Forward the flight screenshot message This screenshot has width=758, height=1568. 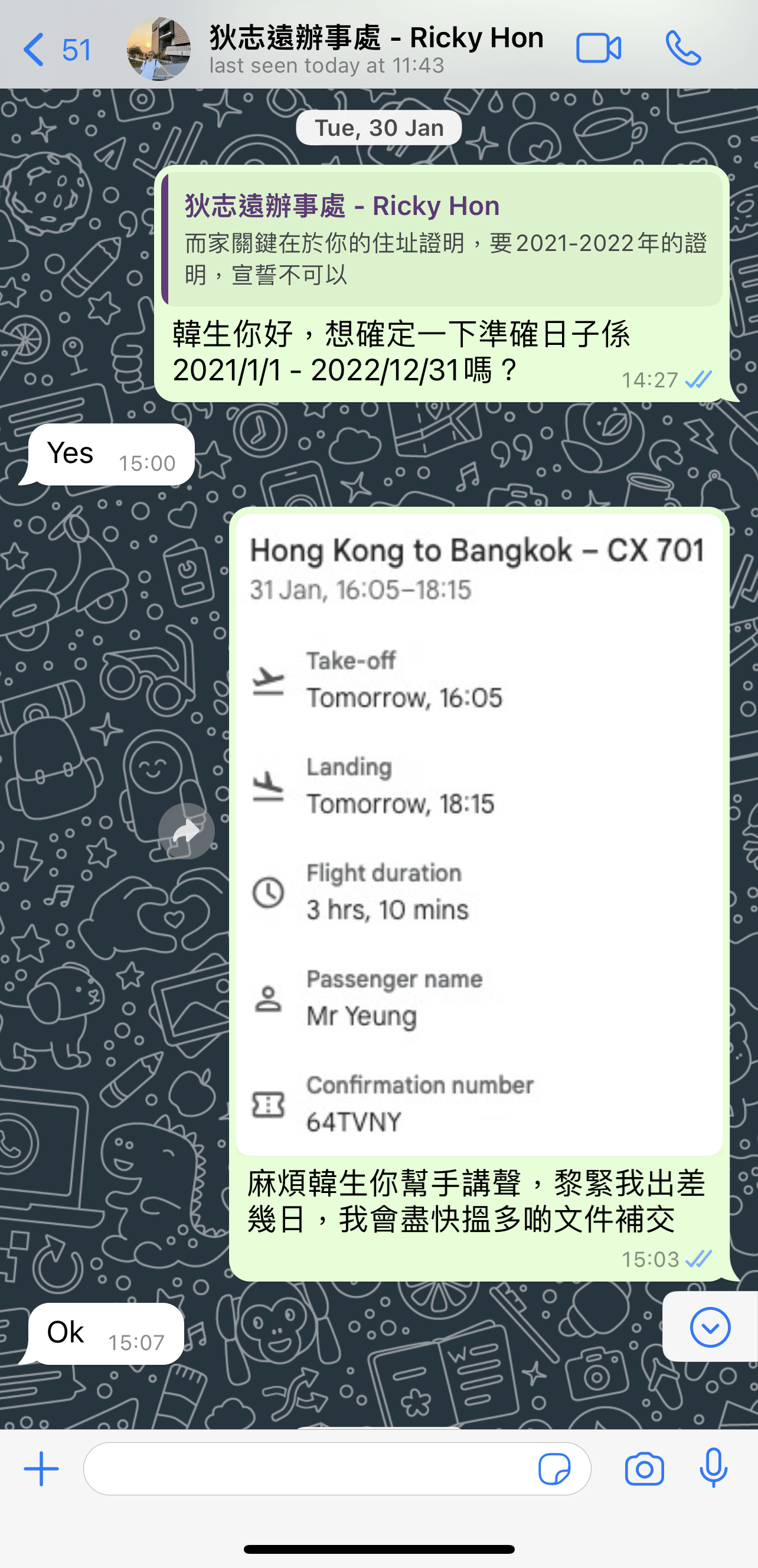pos(186,831)
